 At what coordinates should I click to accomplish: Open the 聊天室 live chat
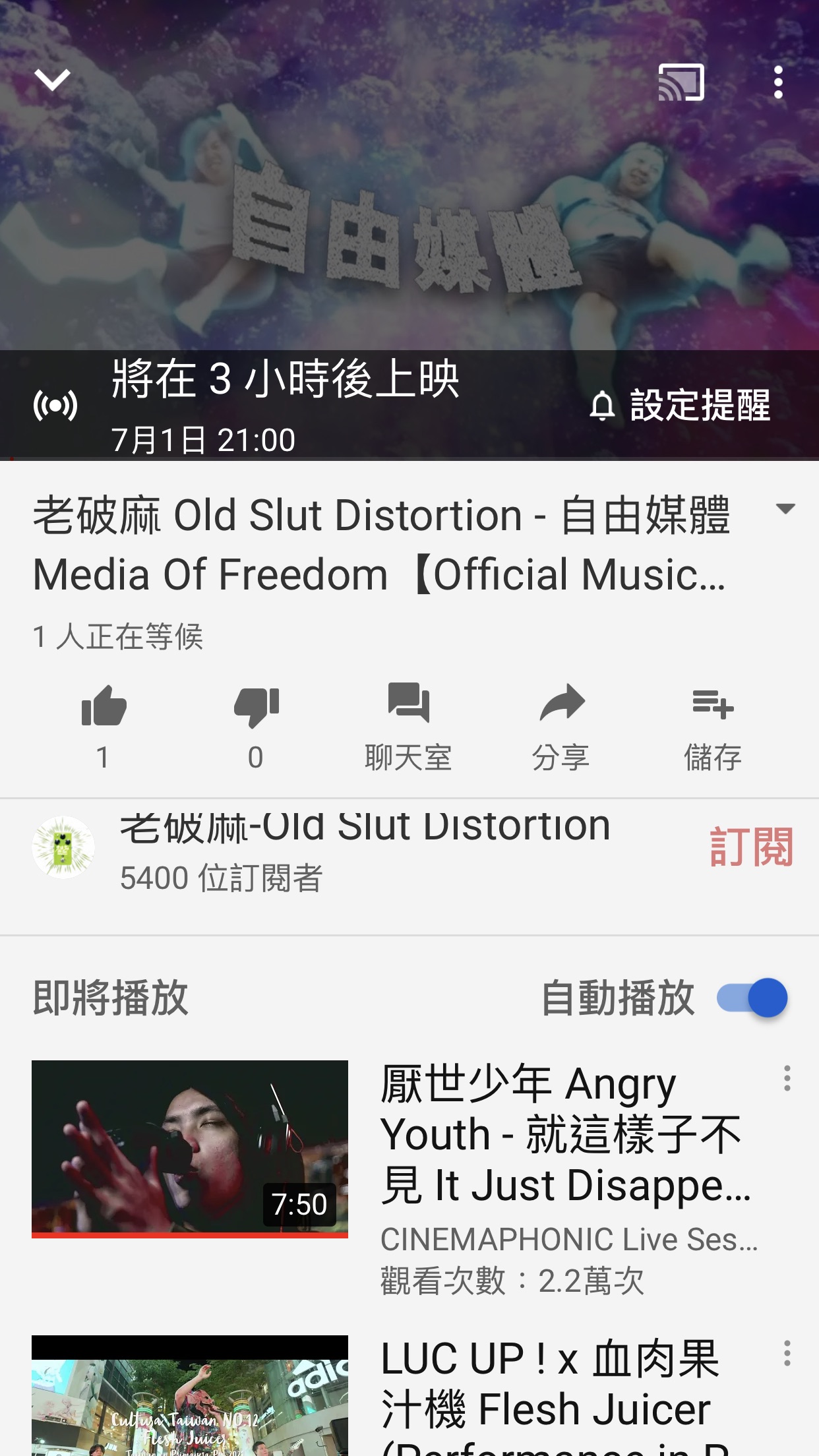coord(408,725)
